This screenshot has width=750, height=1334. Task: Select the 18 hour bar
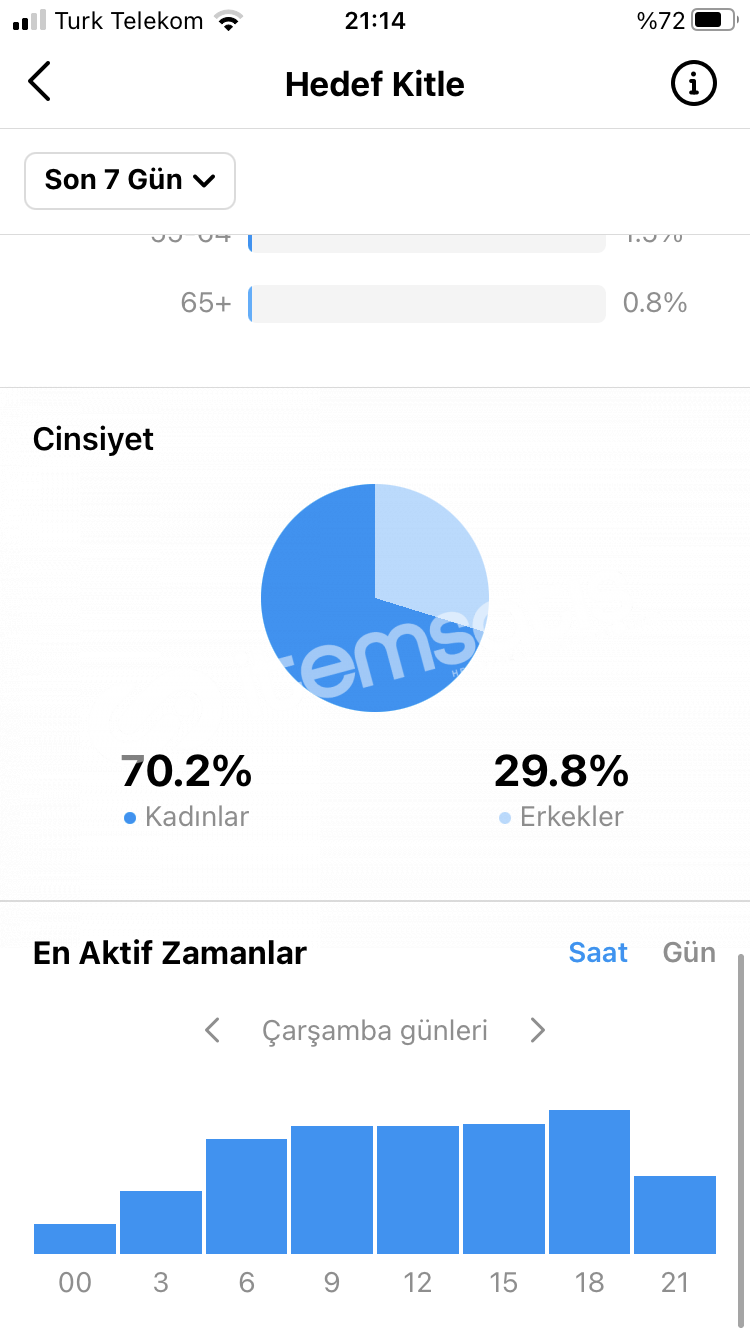[x=590, y=1182]
